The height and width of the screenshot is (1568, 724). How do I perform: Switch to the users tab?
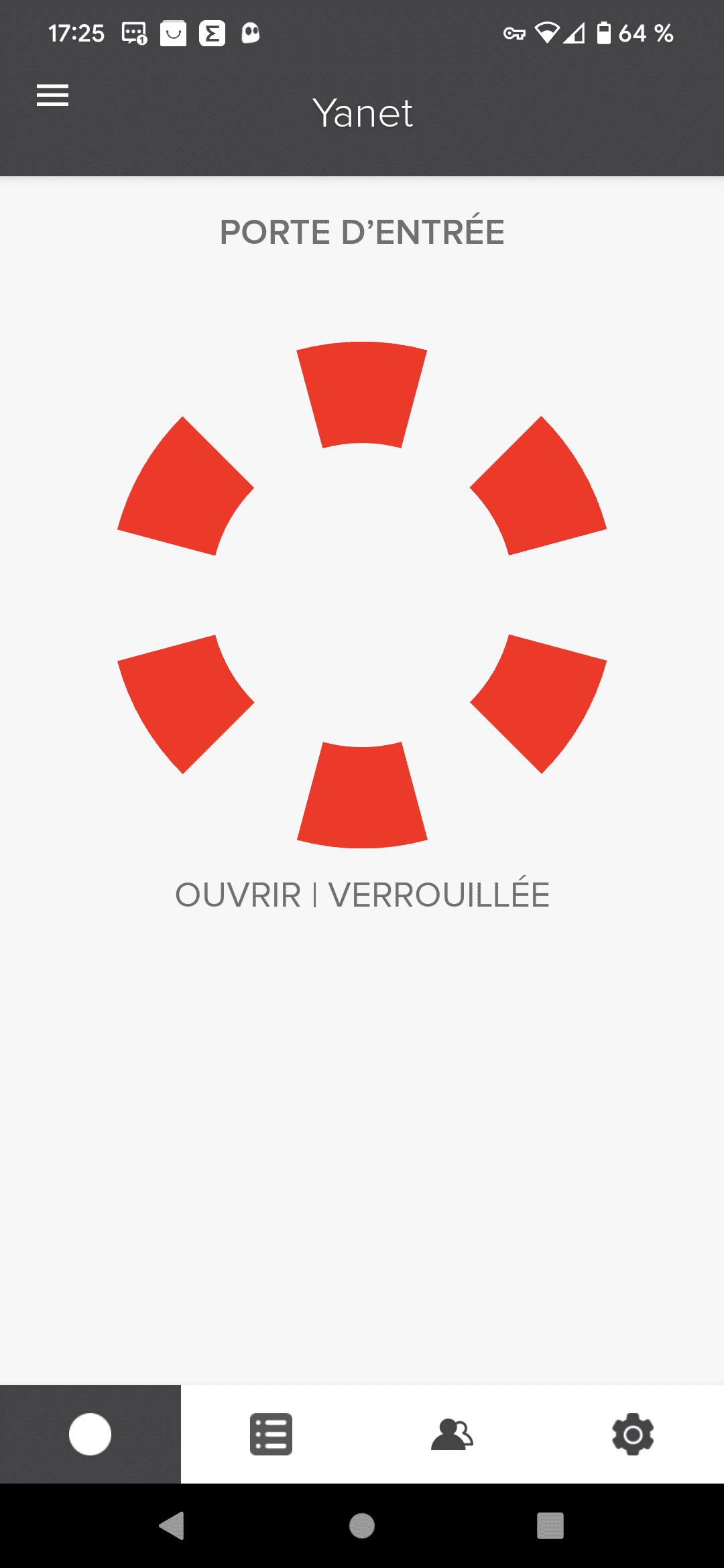click(452, 1434)
